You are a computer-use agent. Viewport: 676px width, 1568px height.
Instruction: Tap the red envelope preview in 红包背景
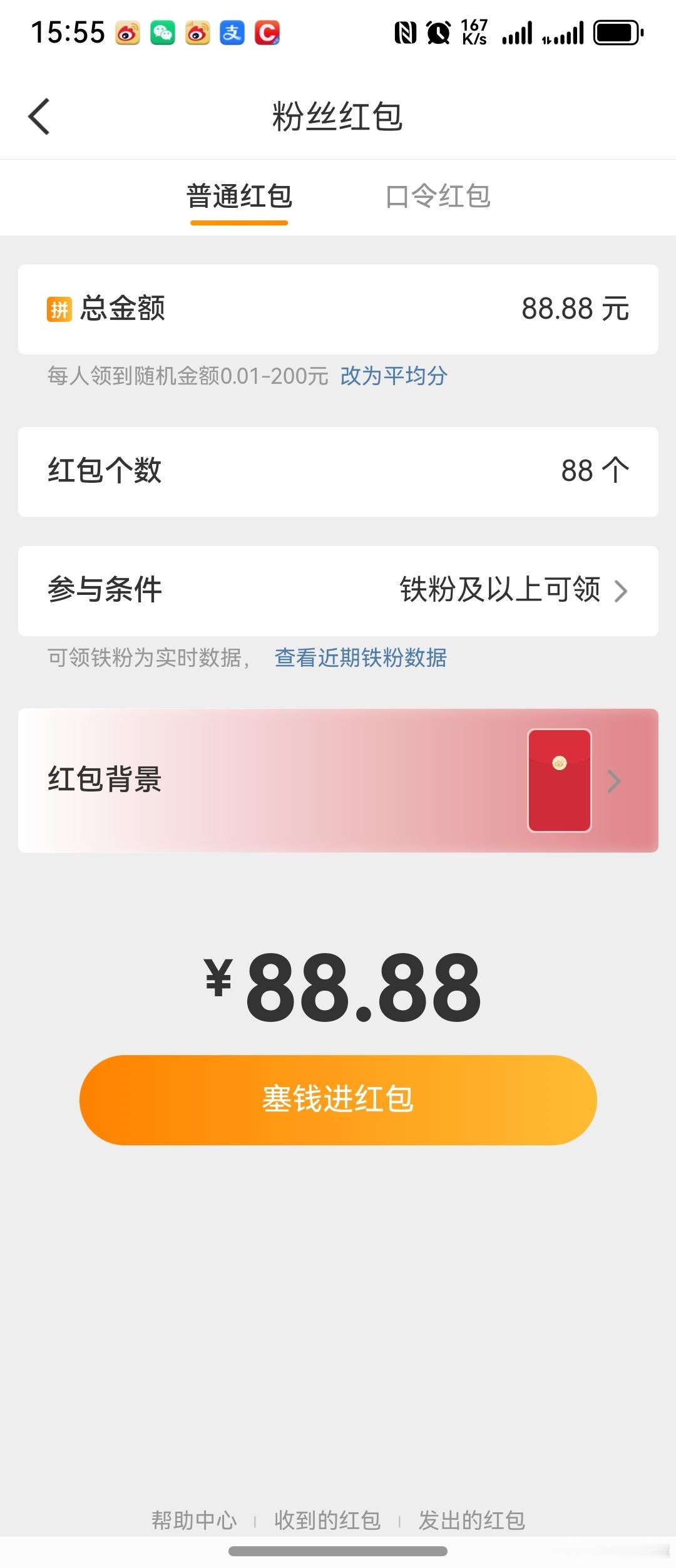(x=559, y=780)
